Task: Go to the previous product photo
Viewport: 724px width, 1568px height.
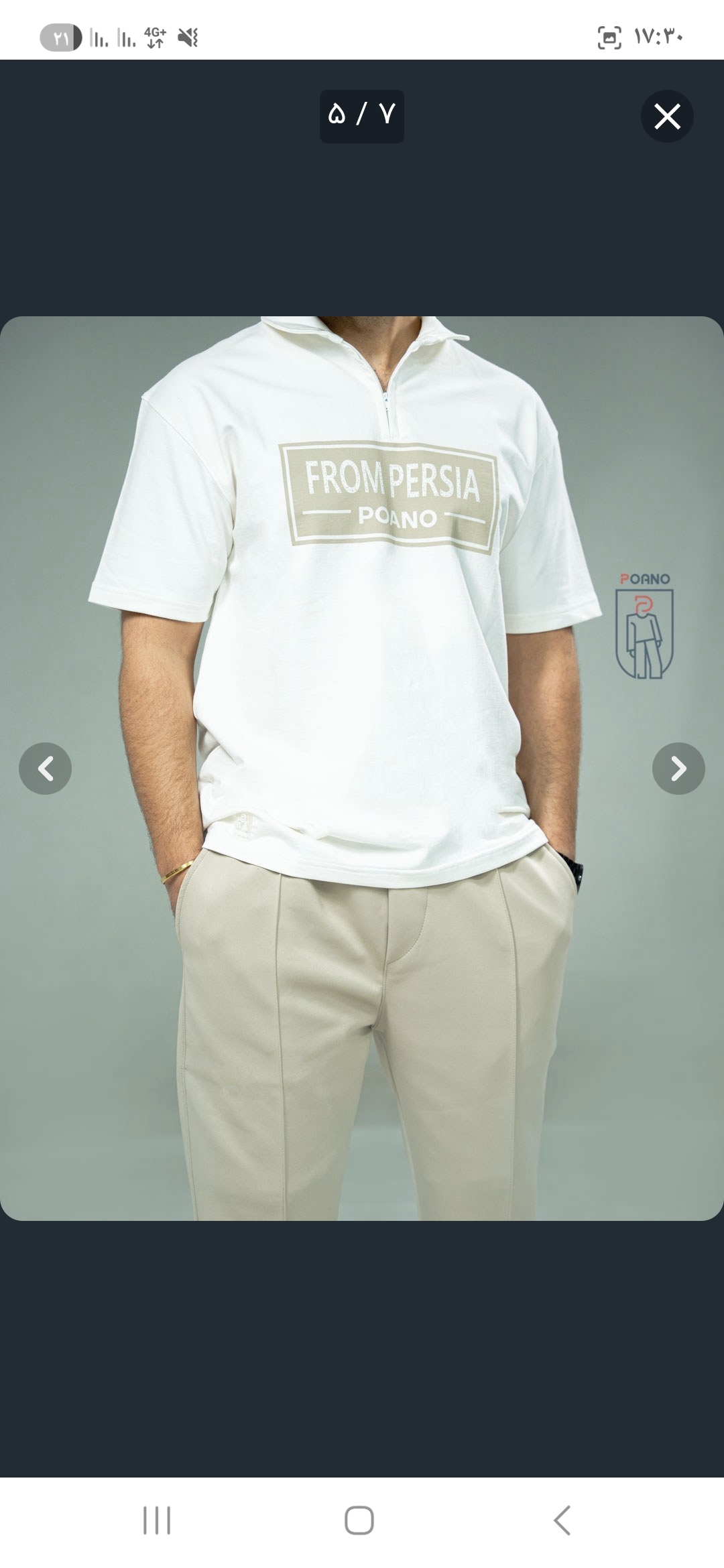Action: pos(46,769)
